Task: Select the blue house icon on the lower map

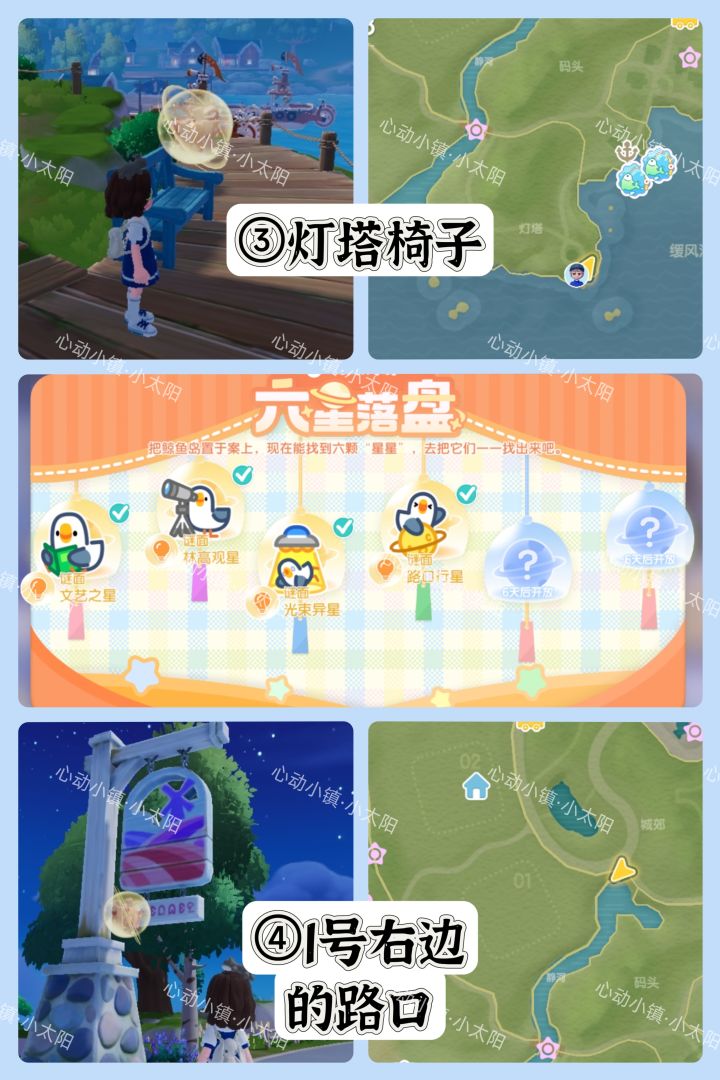Action: tap(476, 788)
